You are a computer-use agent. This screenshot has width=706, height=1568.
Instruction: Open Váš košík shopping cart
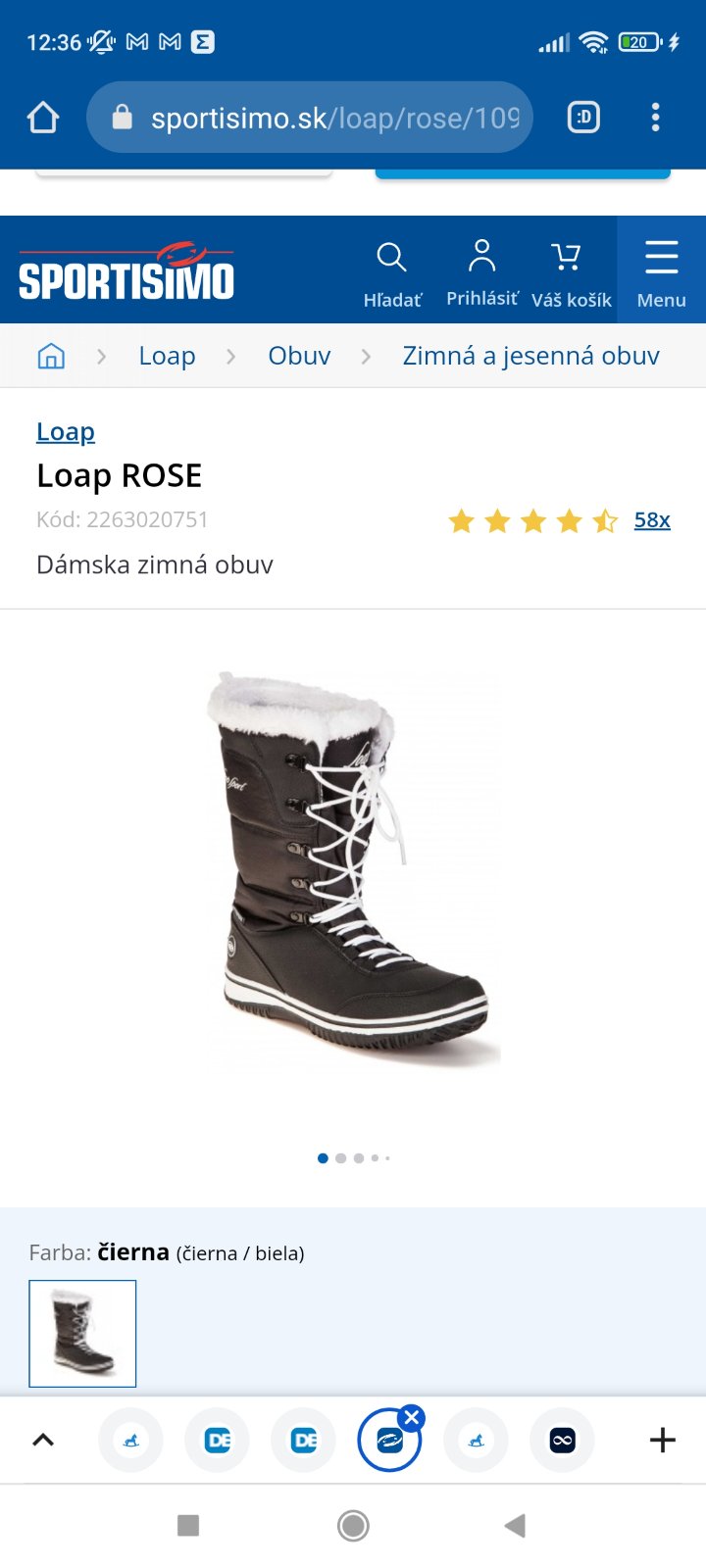coord(571,272)
